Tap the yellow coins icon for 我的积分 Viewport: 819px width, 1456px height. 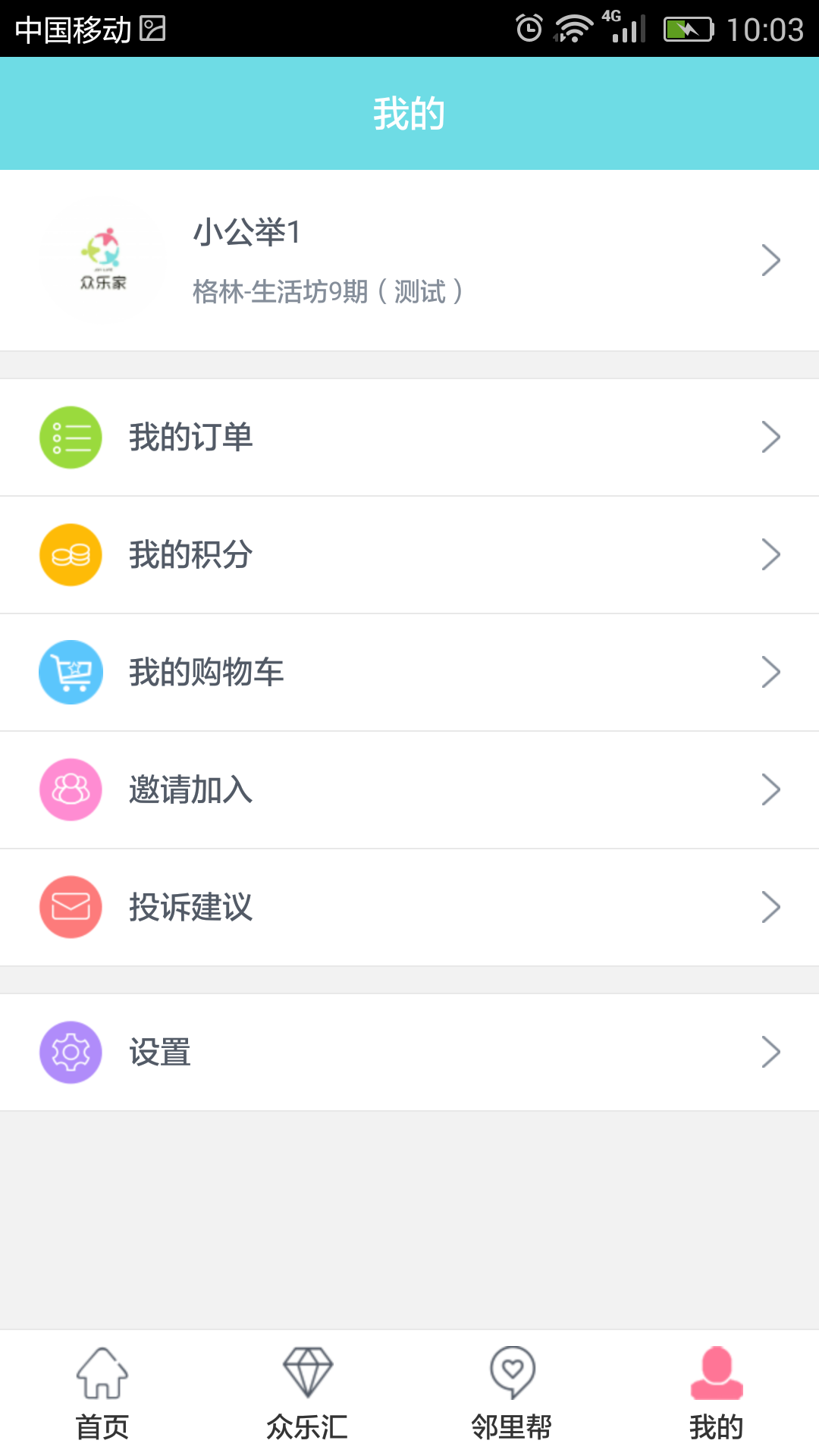pos(71,554)
